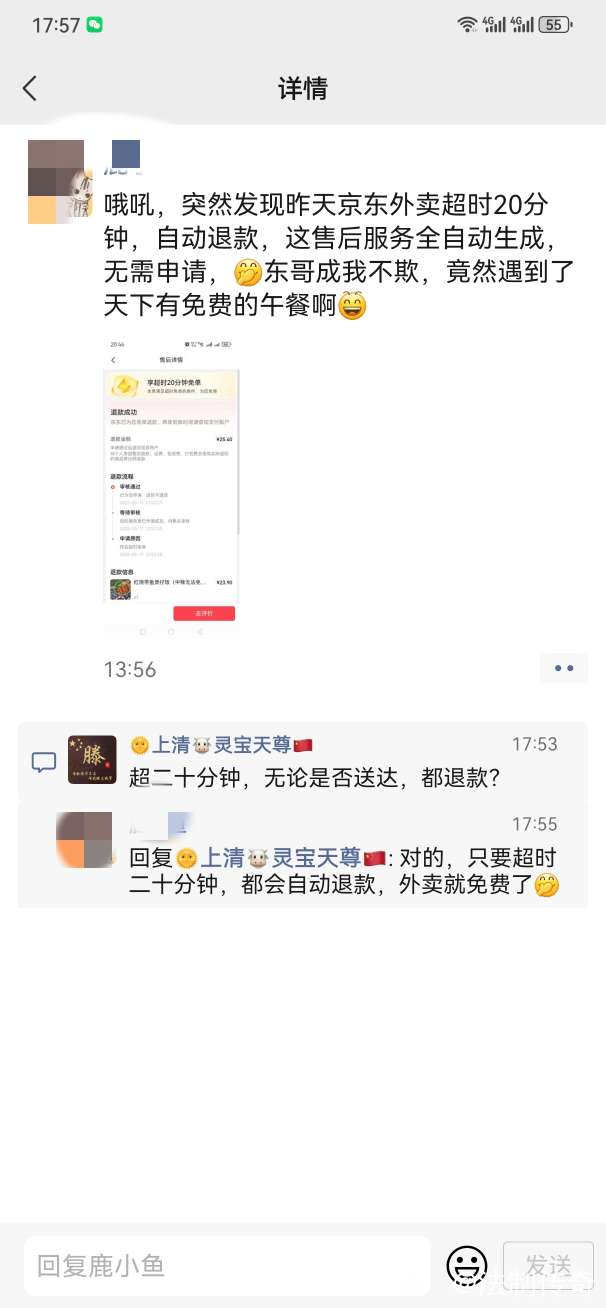The image size is (606, 1308).
Task: Open the emoji picker
Action: [467, 1265]
